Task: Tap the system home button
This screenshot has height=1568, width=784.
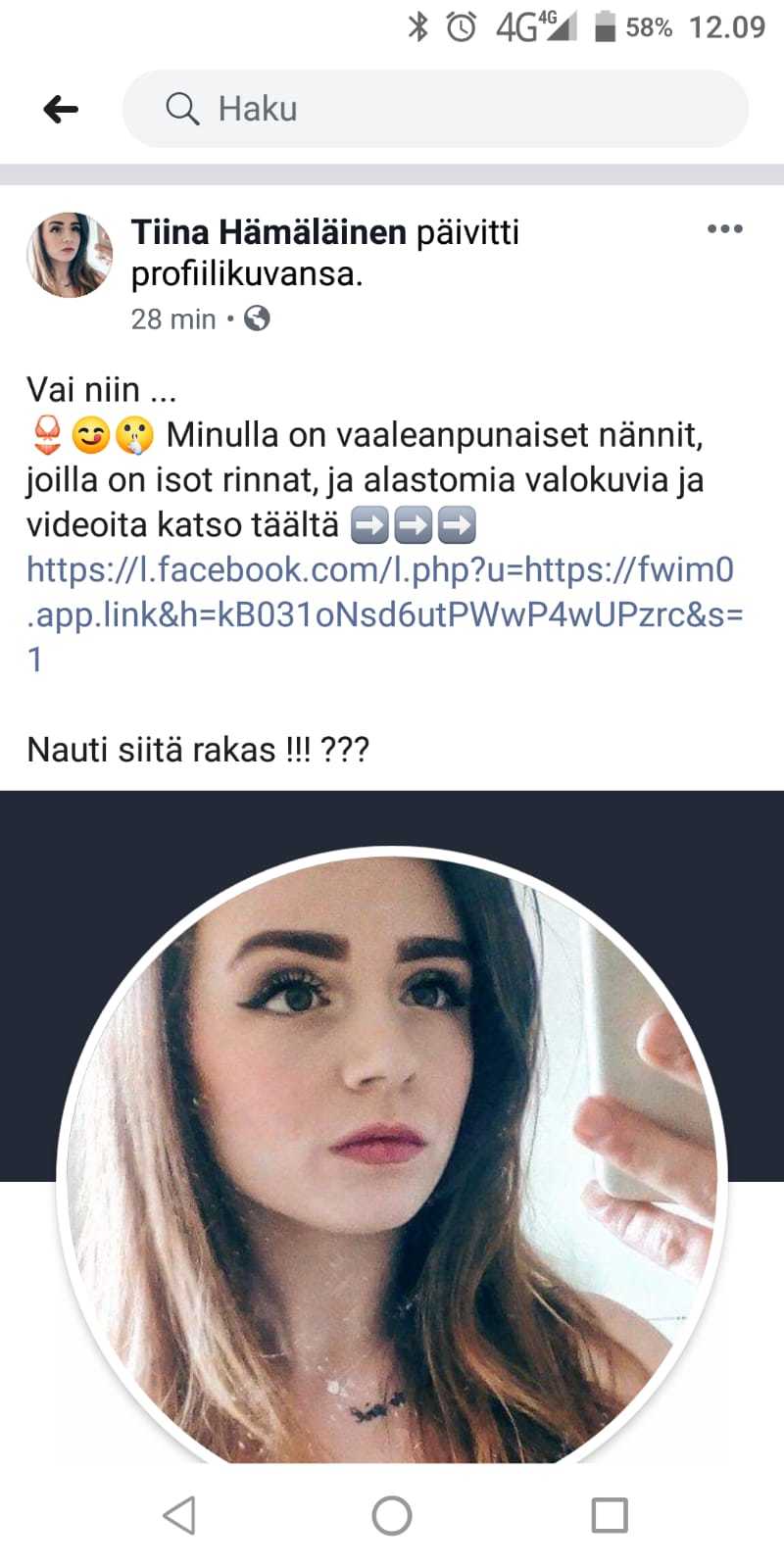Action: [x=392, y=1515]
